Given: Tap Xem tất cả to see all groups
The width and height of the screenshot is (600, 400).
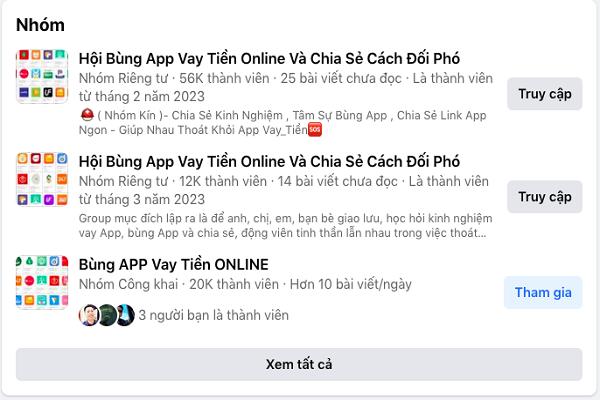Looking at the screenshot, I should coord(299,364).
